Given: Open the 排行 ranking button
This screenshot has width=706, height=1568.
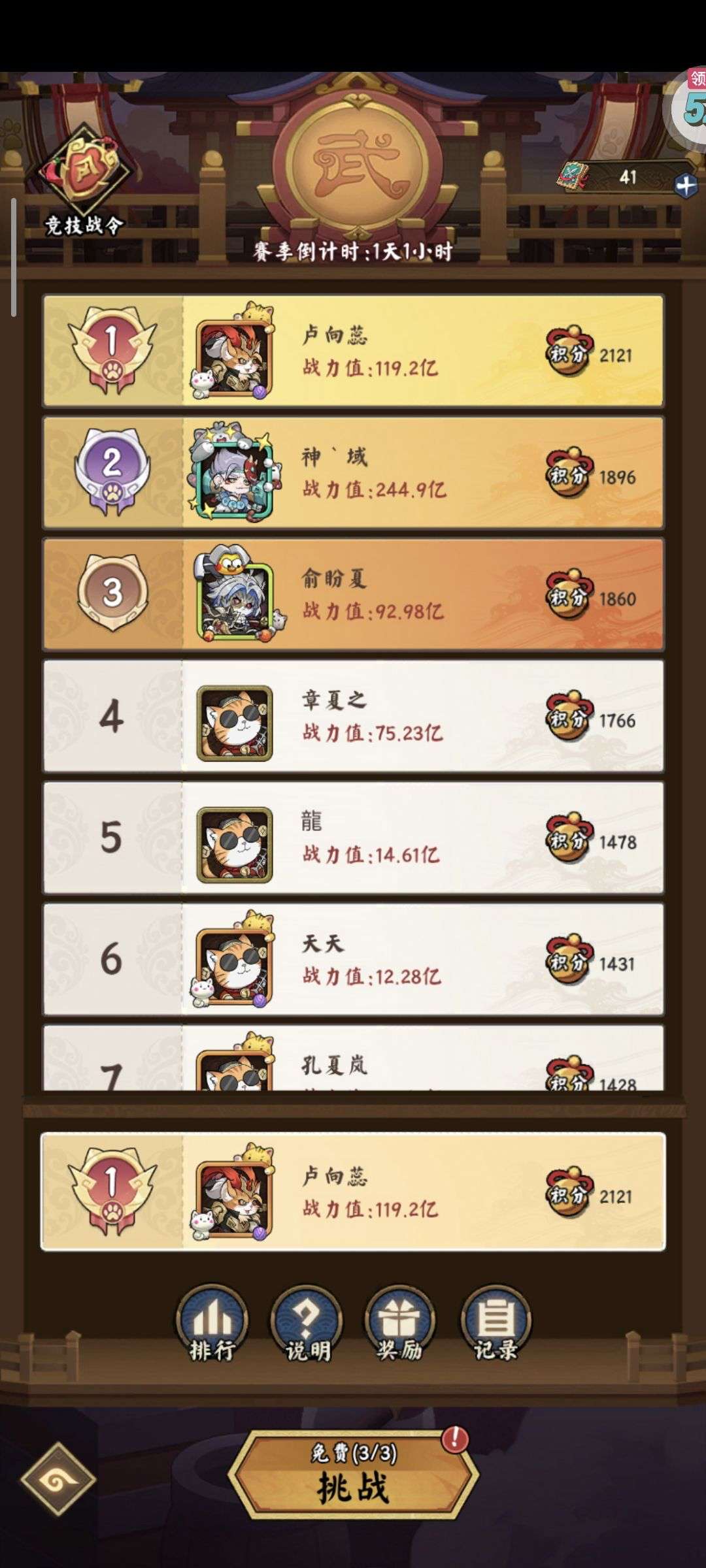Looking at the screenshot, I should point(211,1324).
